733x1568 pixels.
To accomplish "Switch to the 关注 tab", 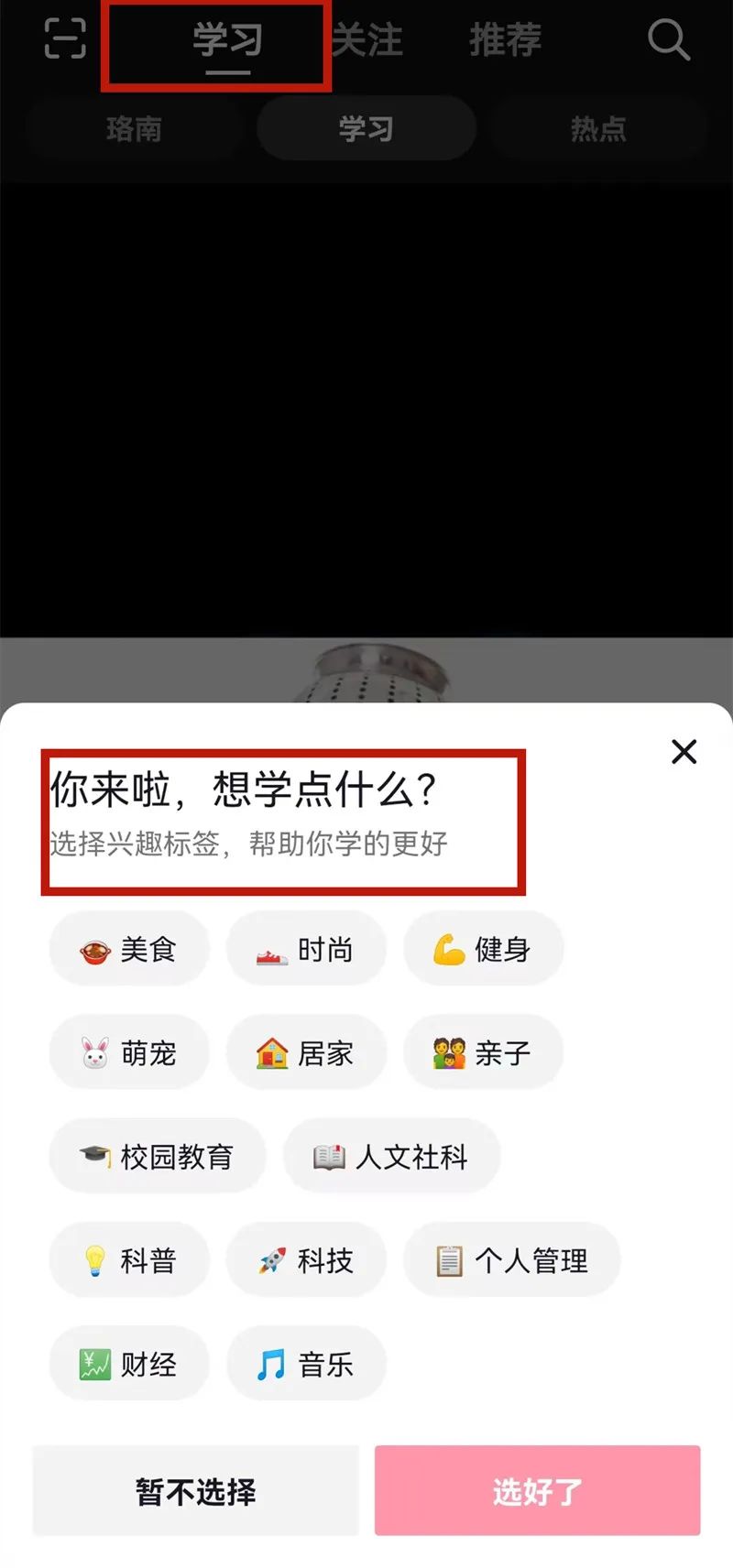I will tap(368, 40).
